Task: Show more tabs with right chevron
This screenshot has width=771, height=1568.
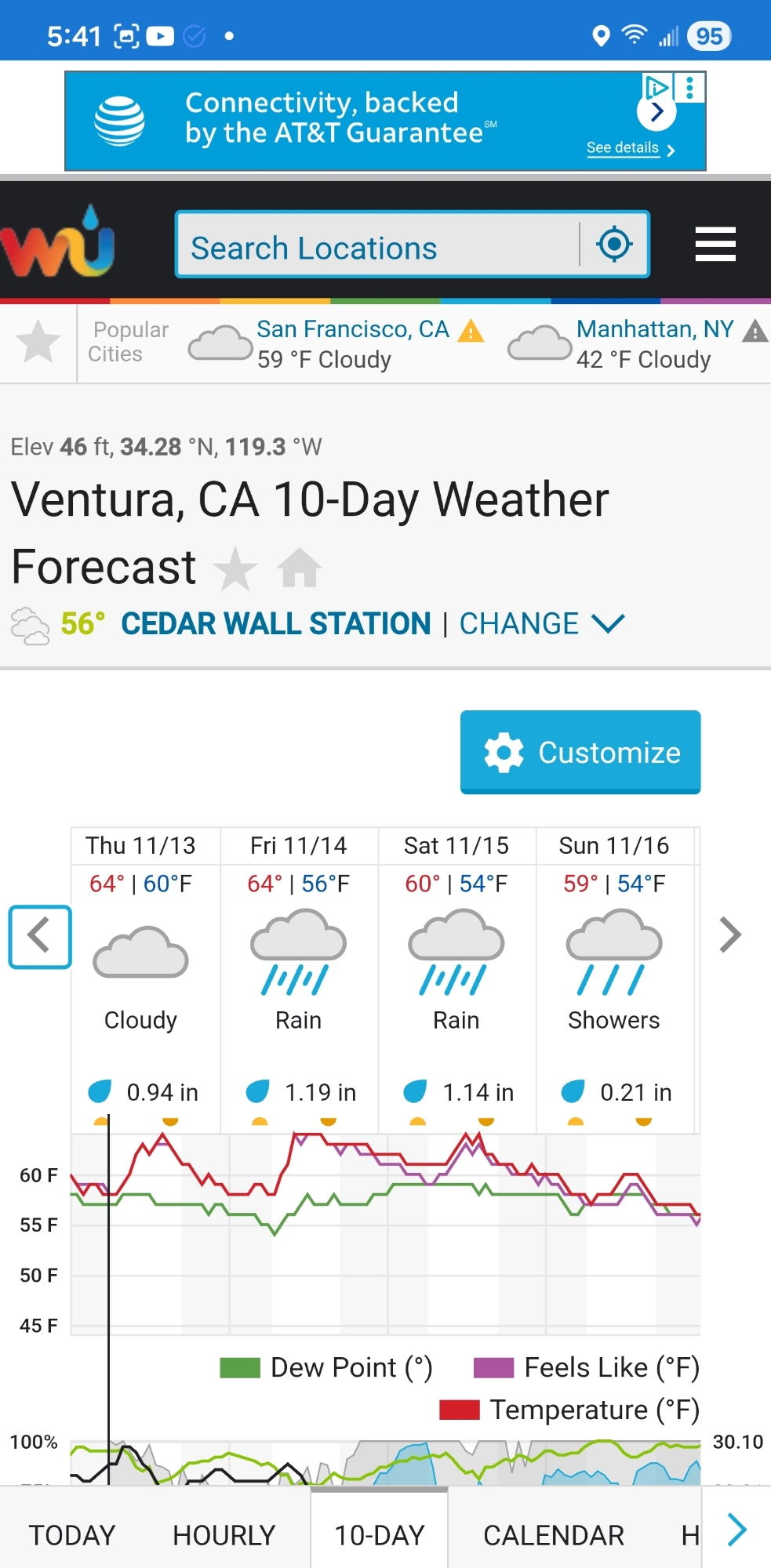Action: [736, 1530]
